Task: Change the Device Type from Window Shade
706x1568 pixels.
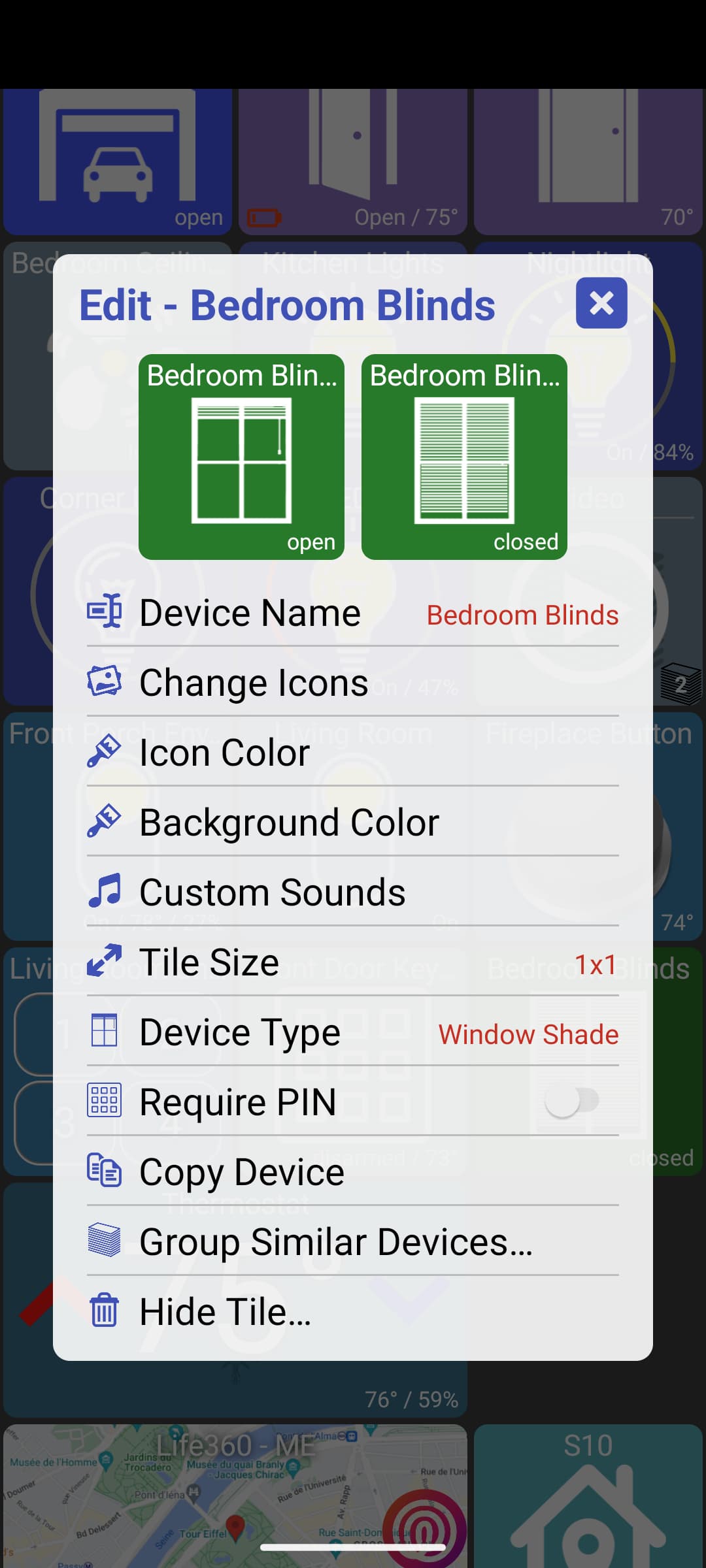Action: (x=353, y=1033)
